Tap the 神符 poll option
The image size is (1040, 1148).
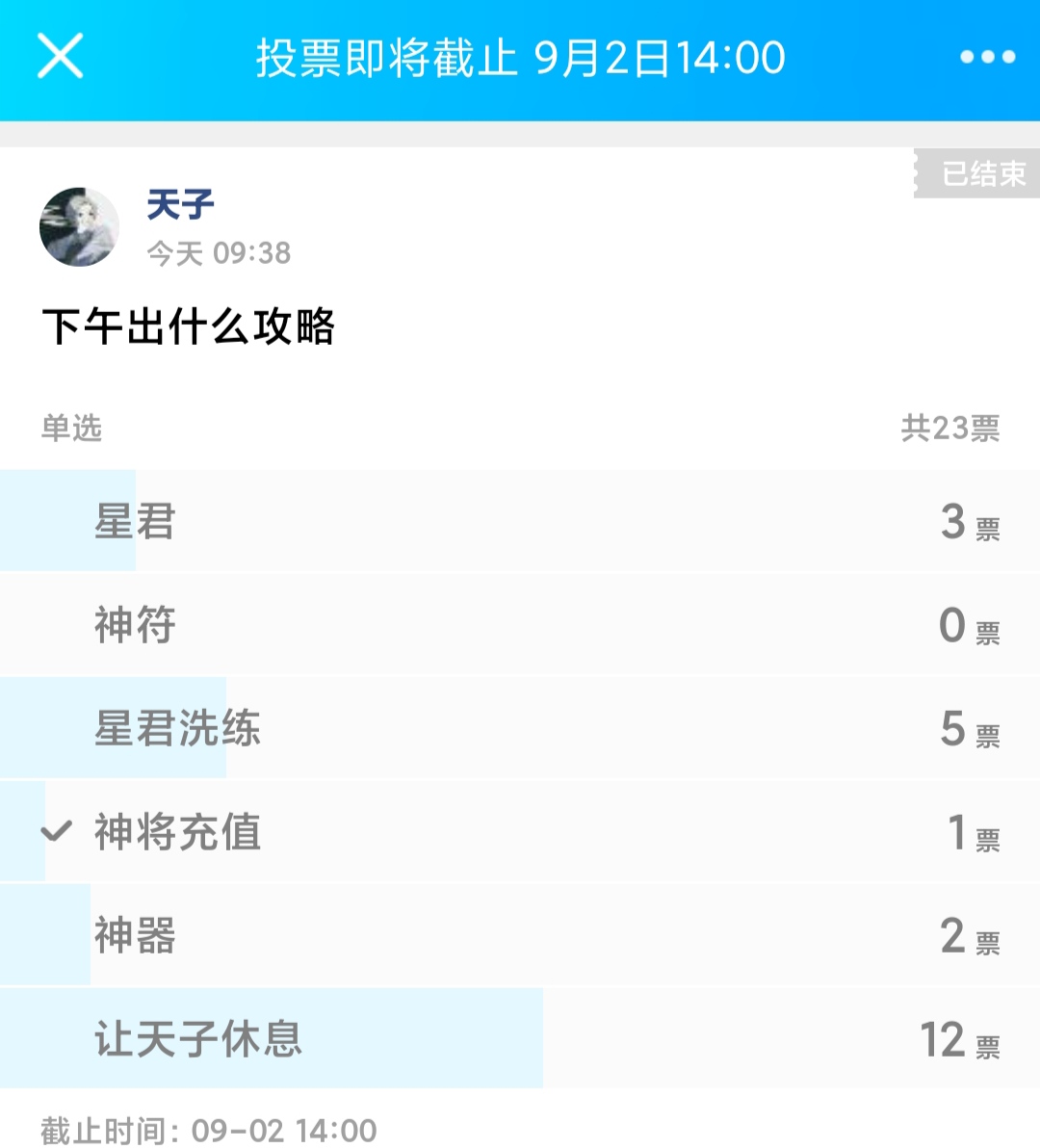(520, 625)
